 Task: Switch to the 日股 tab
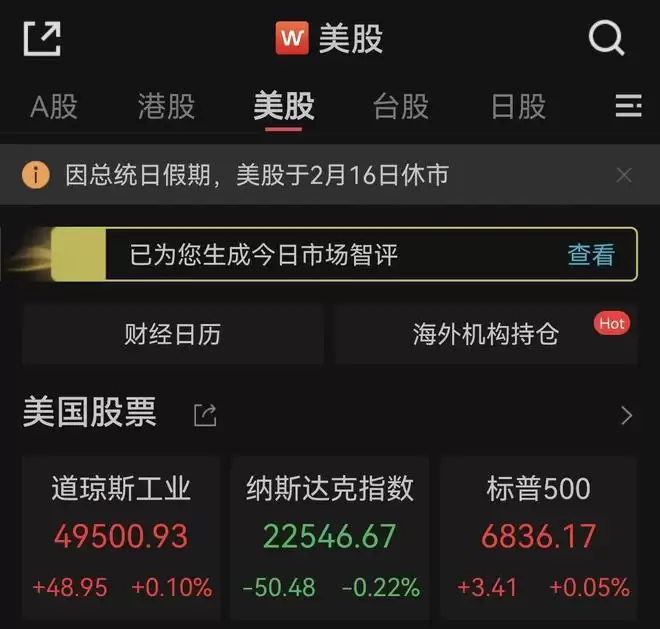(518, 106)
